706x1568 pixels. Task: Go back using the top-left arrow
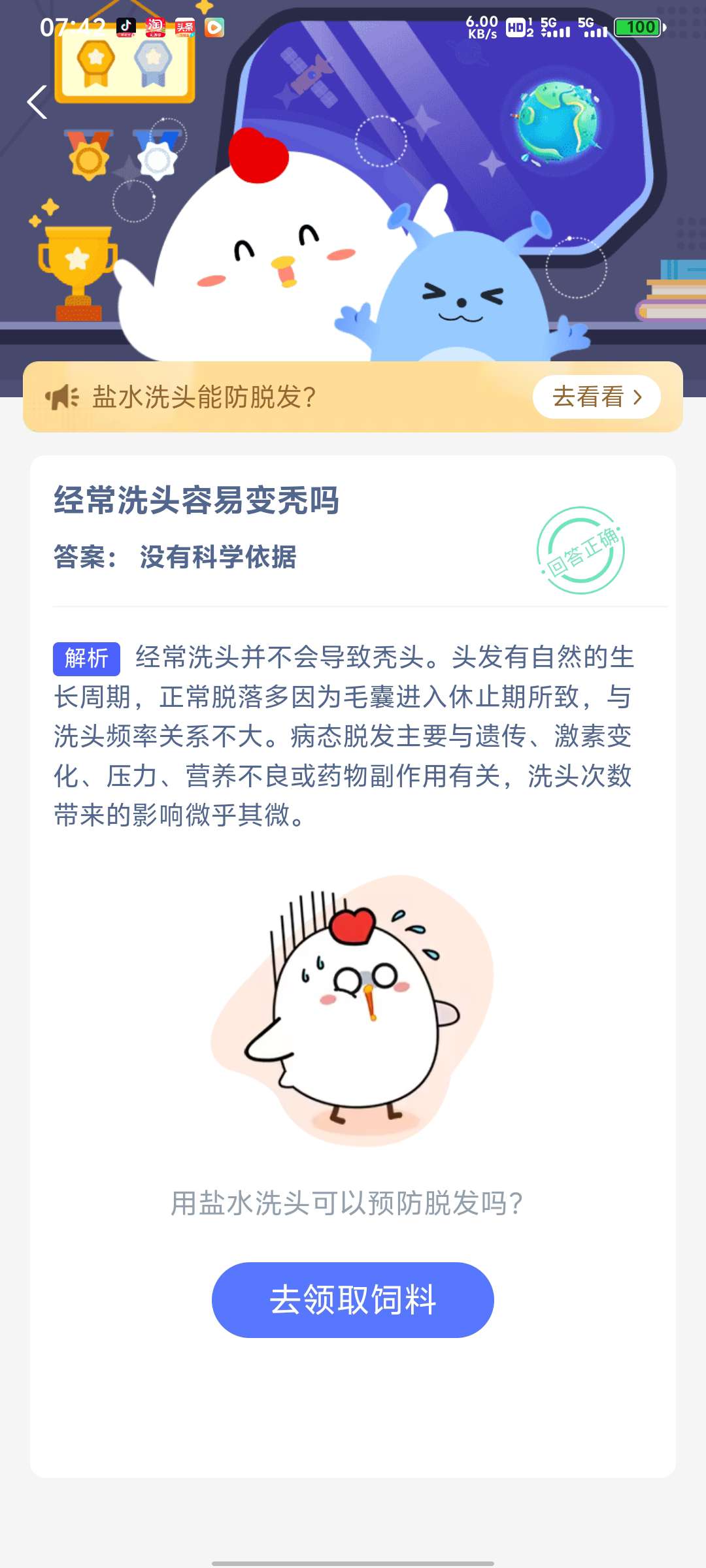point(37,103)
